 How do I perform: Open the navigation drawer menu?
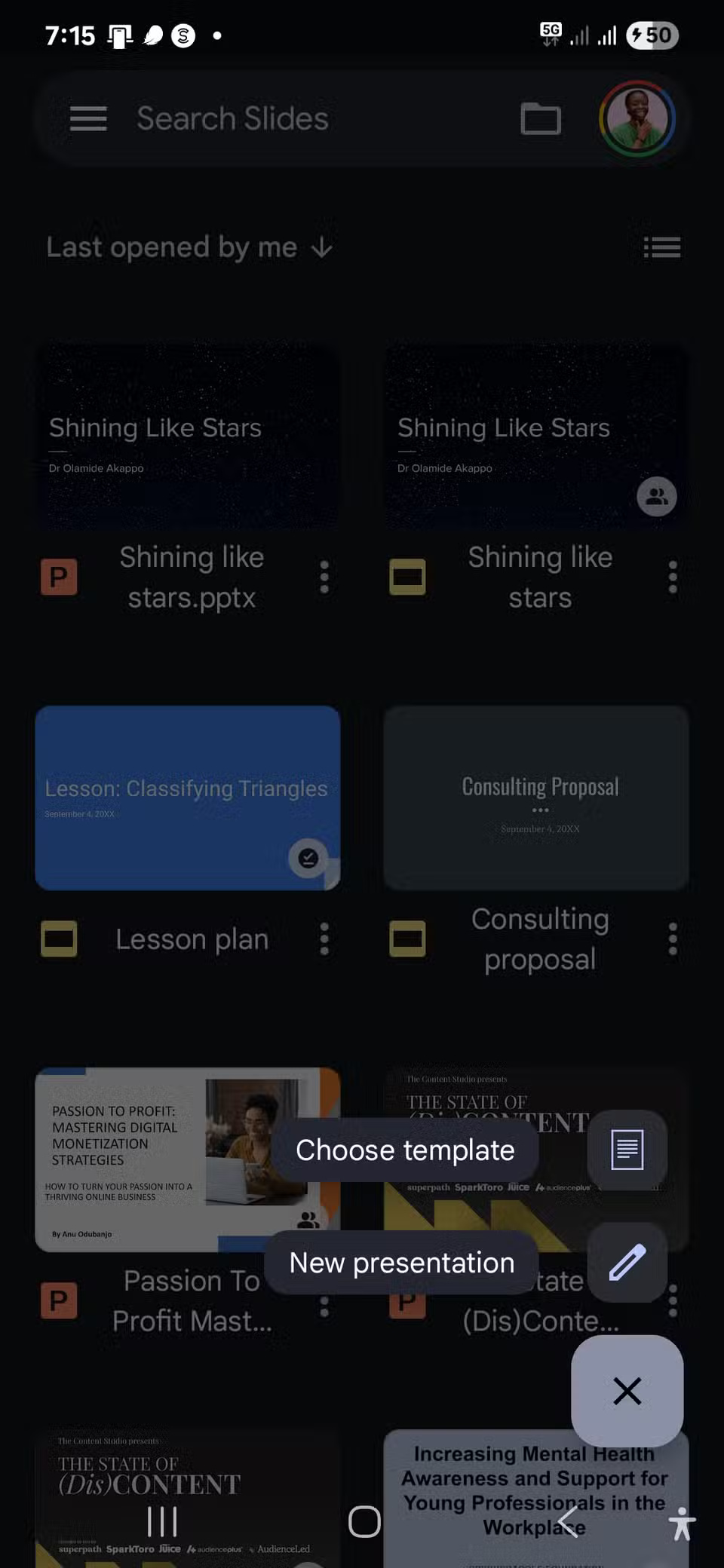(87, 118)
